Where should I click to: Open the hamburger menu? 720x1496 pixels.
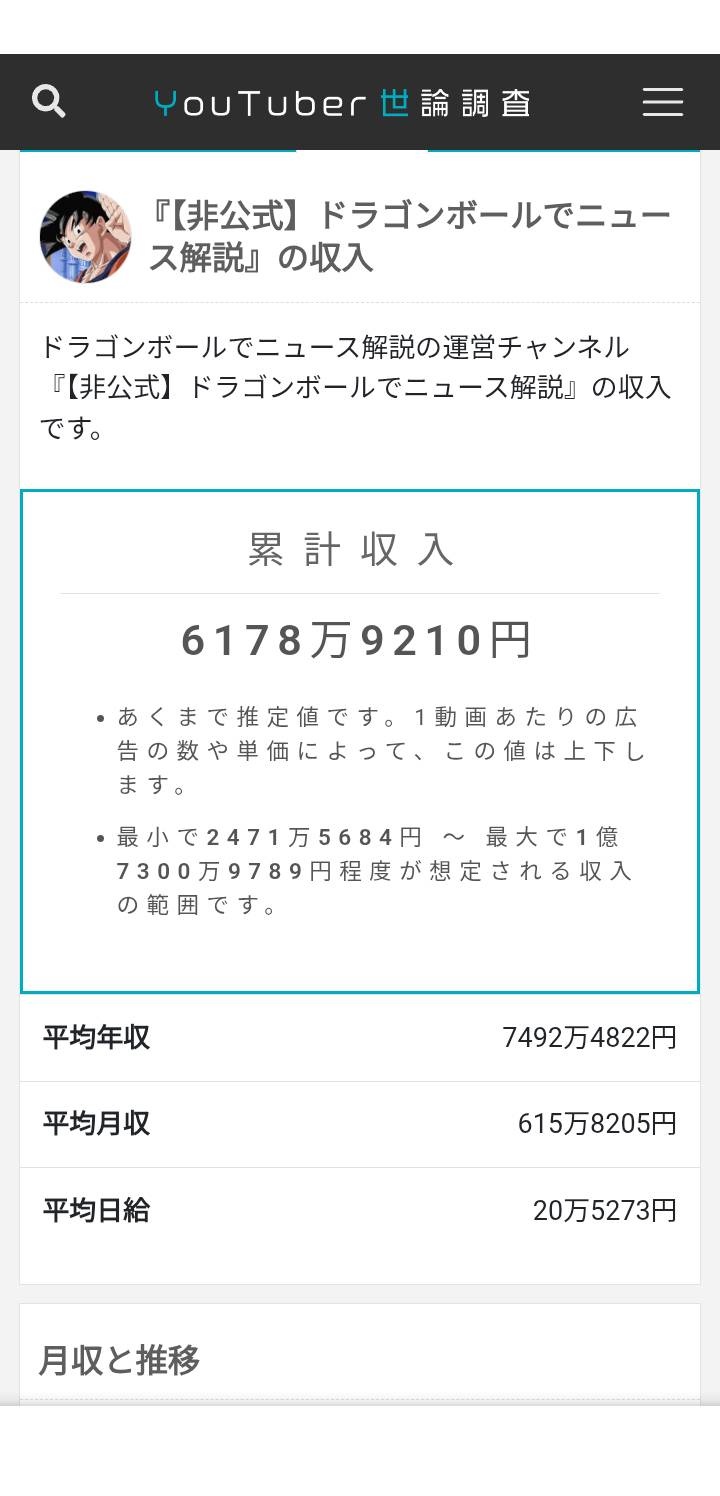point(662,102)
